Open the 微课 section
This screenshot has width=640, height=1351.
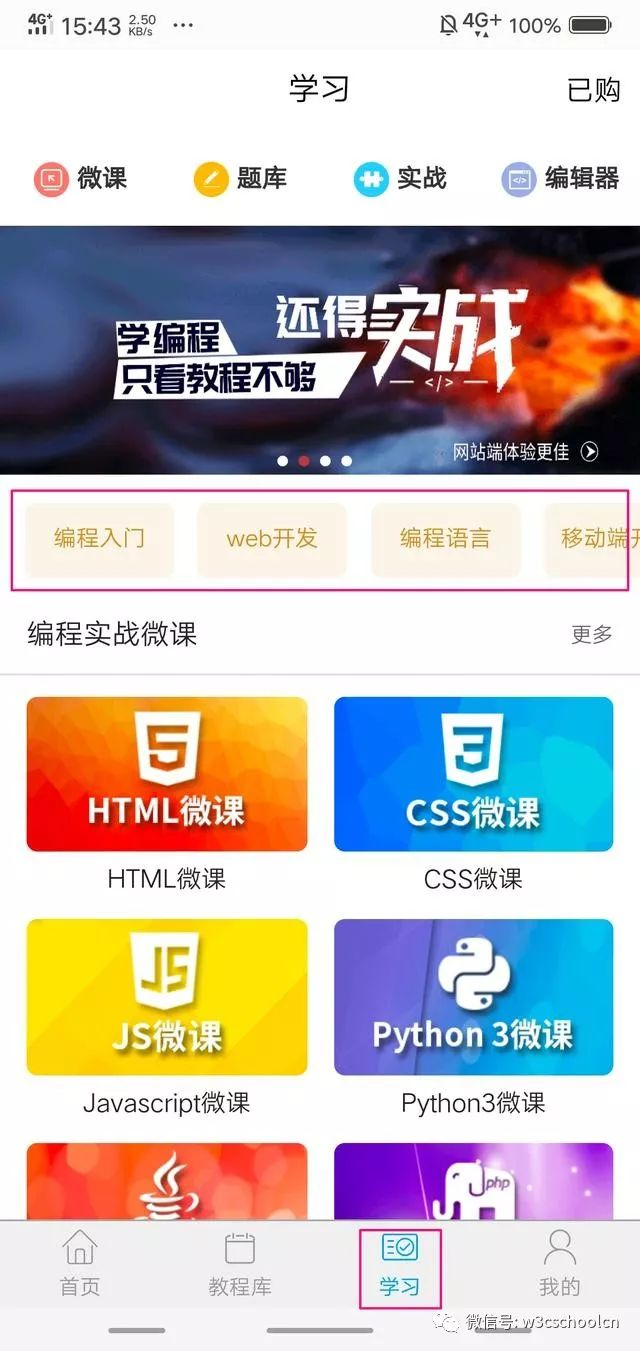click(x=81, y=179)
